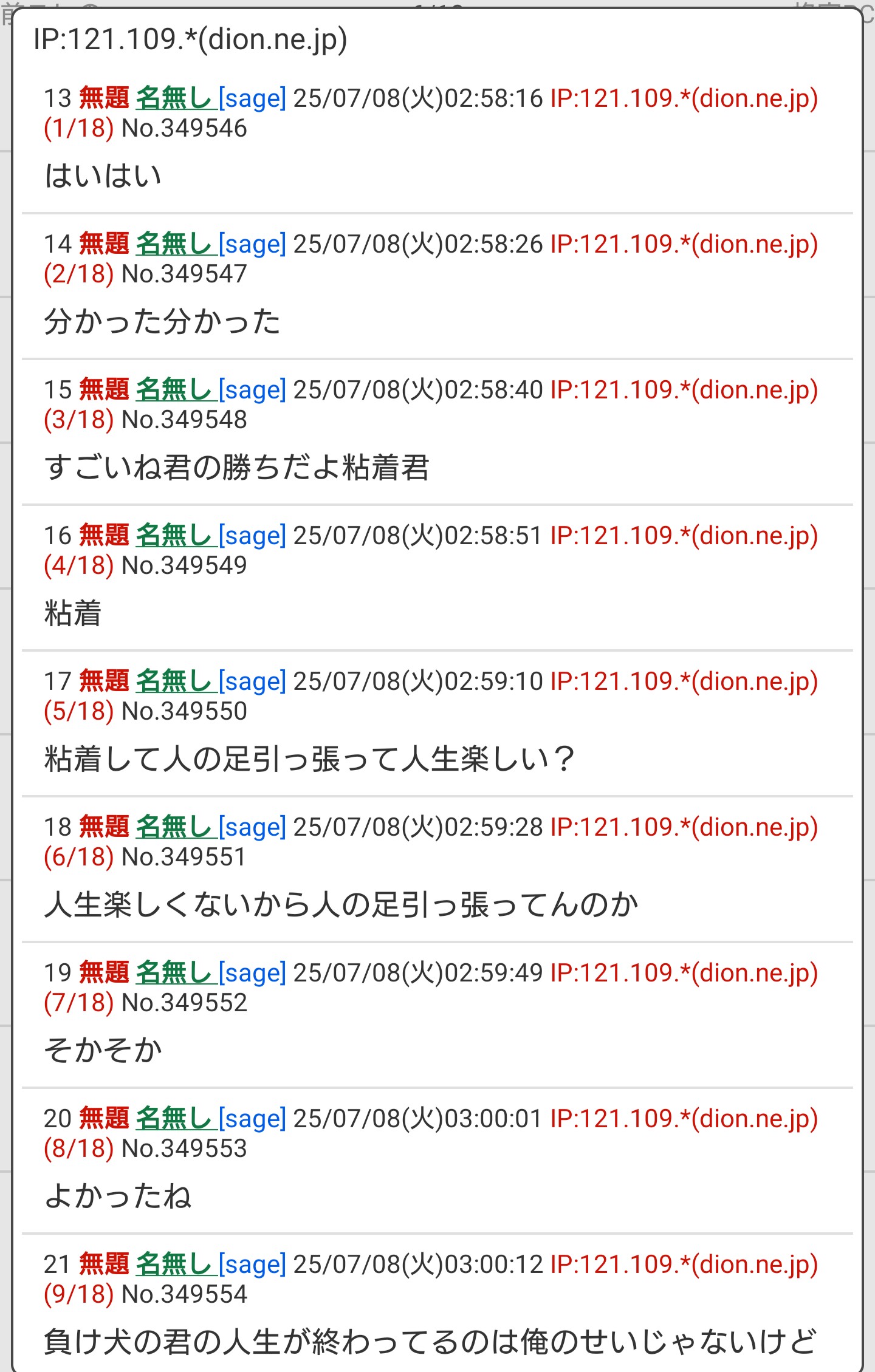875x1372 pixels.
Task: Open the IP link in post 21
Action: tap(684, 1264)
